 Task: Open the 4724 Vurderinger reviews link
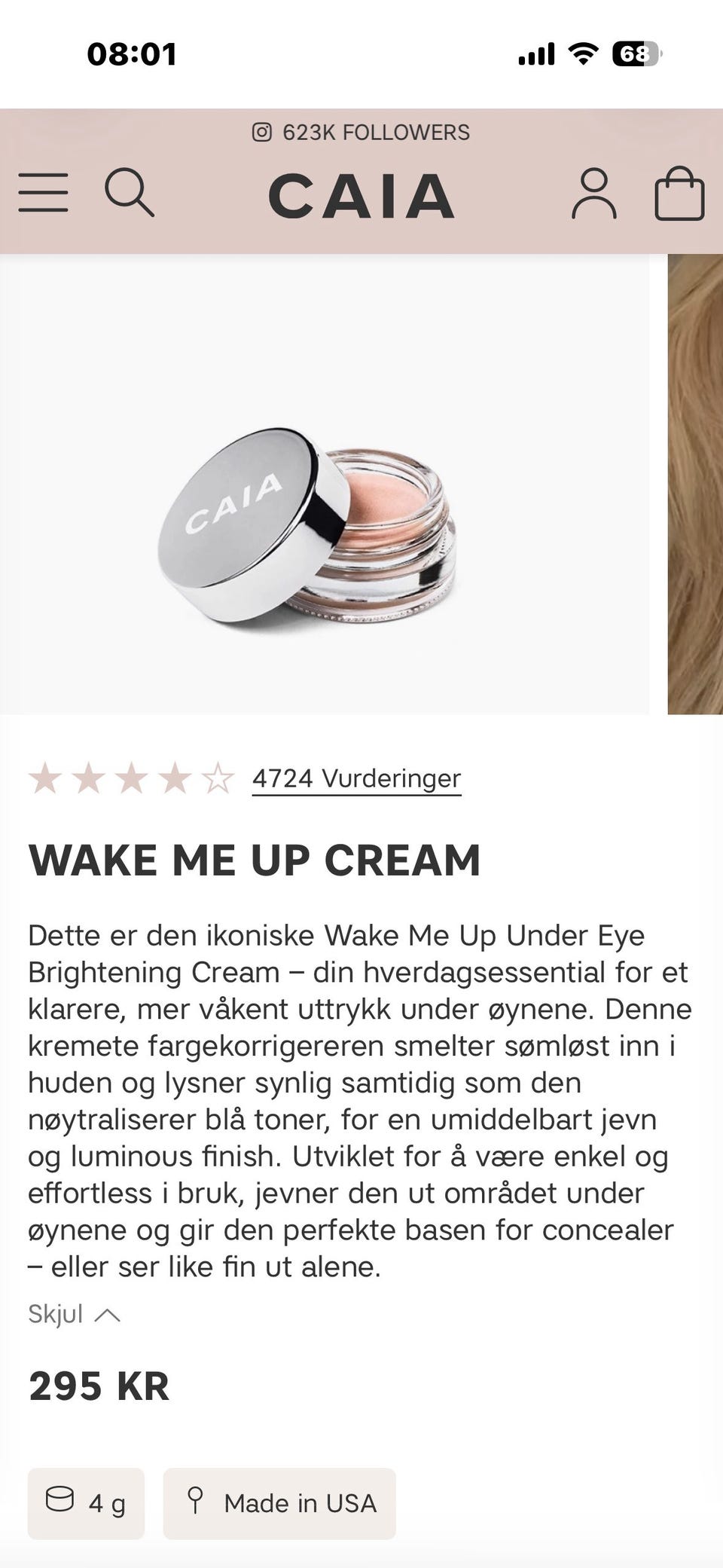[356, 778]
